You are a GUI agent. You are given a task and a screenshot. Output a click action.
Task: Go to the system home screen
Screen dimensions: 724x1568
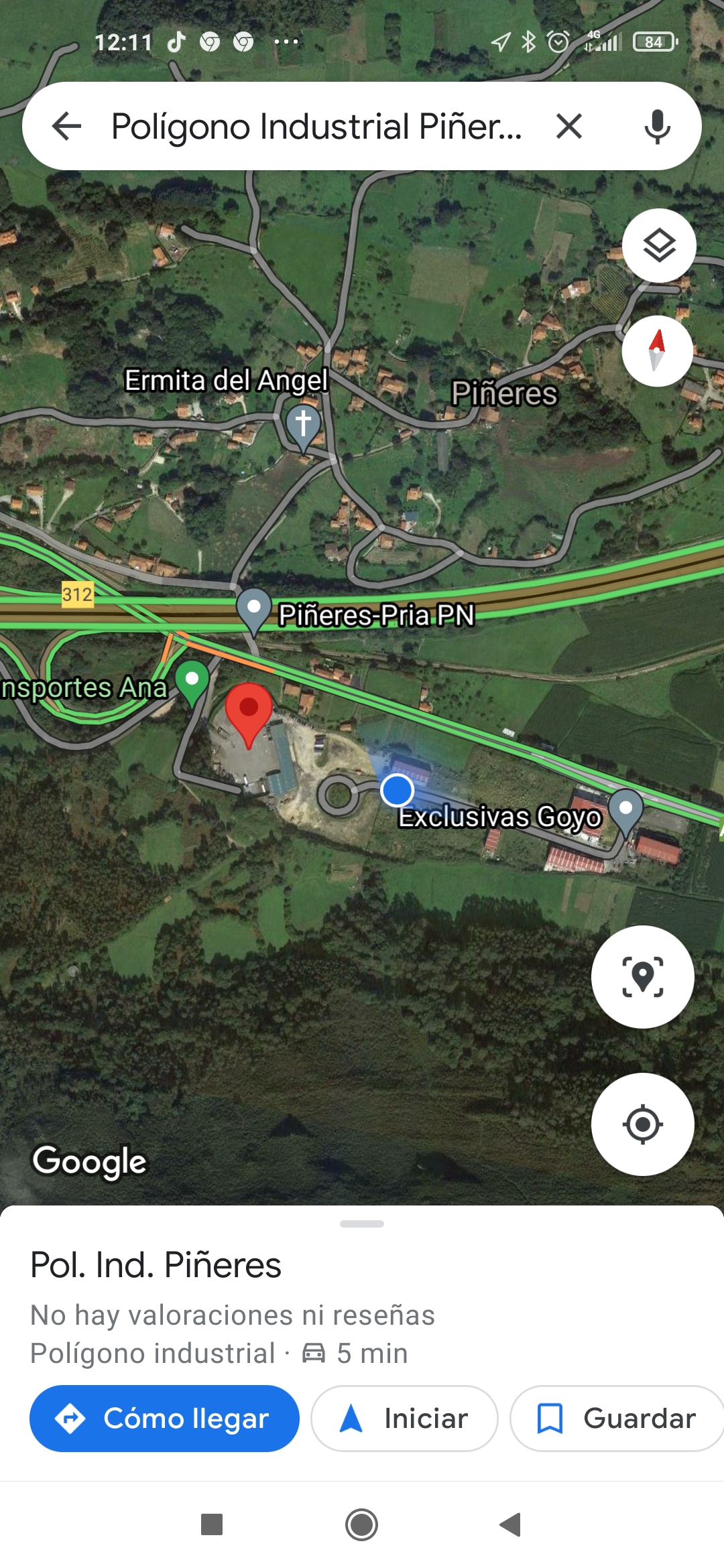click(361, 1524)
